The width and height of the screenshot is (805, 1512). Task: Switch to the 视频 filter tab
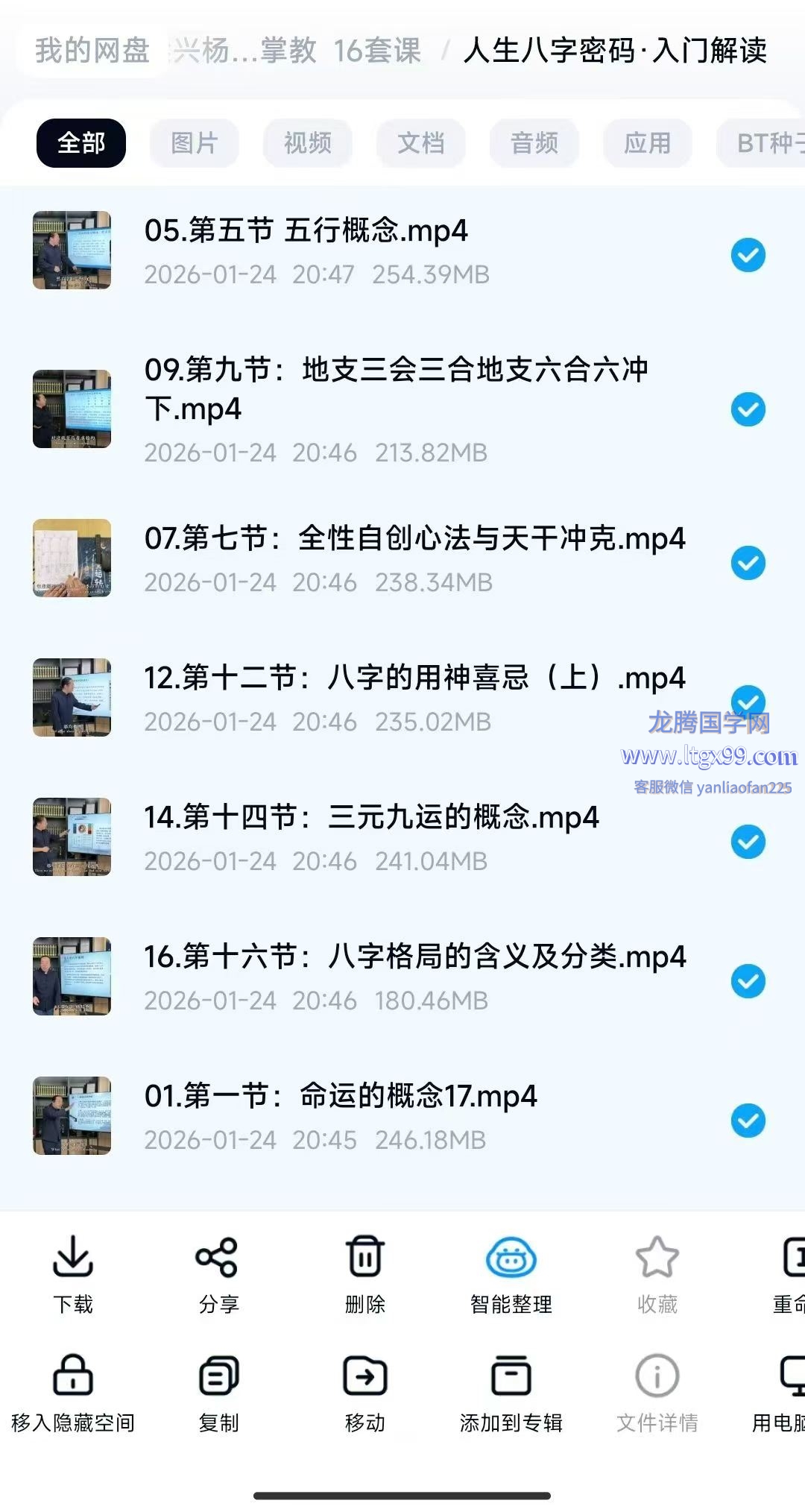(307, 142)
